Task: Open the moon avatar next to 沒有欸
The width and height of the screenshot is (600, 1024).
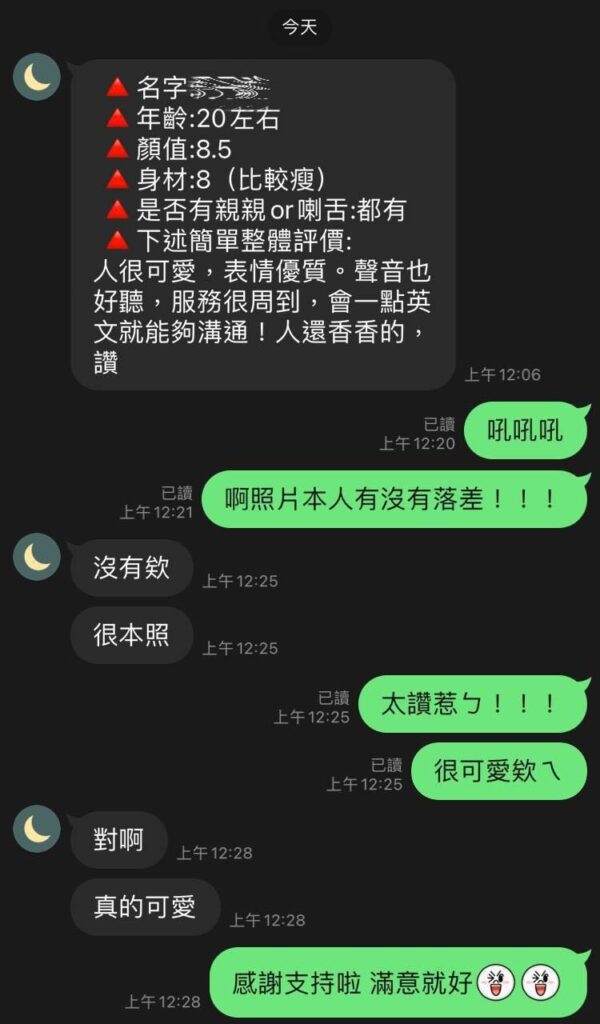Action: coord(37,556)
